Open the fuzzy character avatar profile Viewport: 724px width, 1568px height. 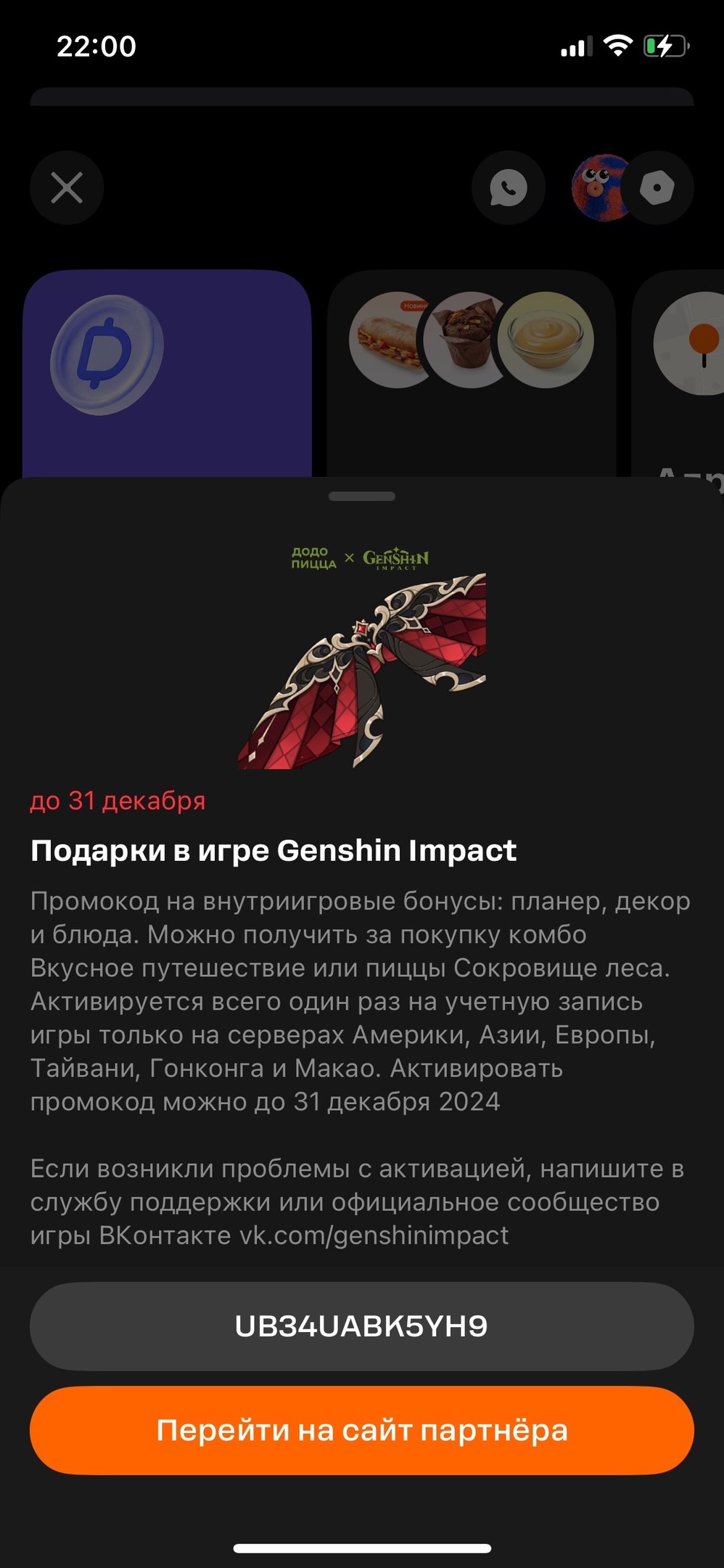click(x=597, y=188)
